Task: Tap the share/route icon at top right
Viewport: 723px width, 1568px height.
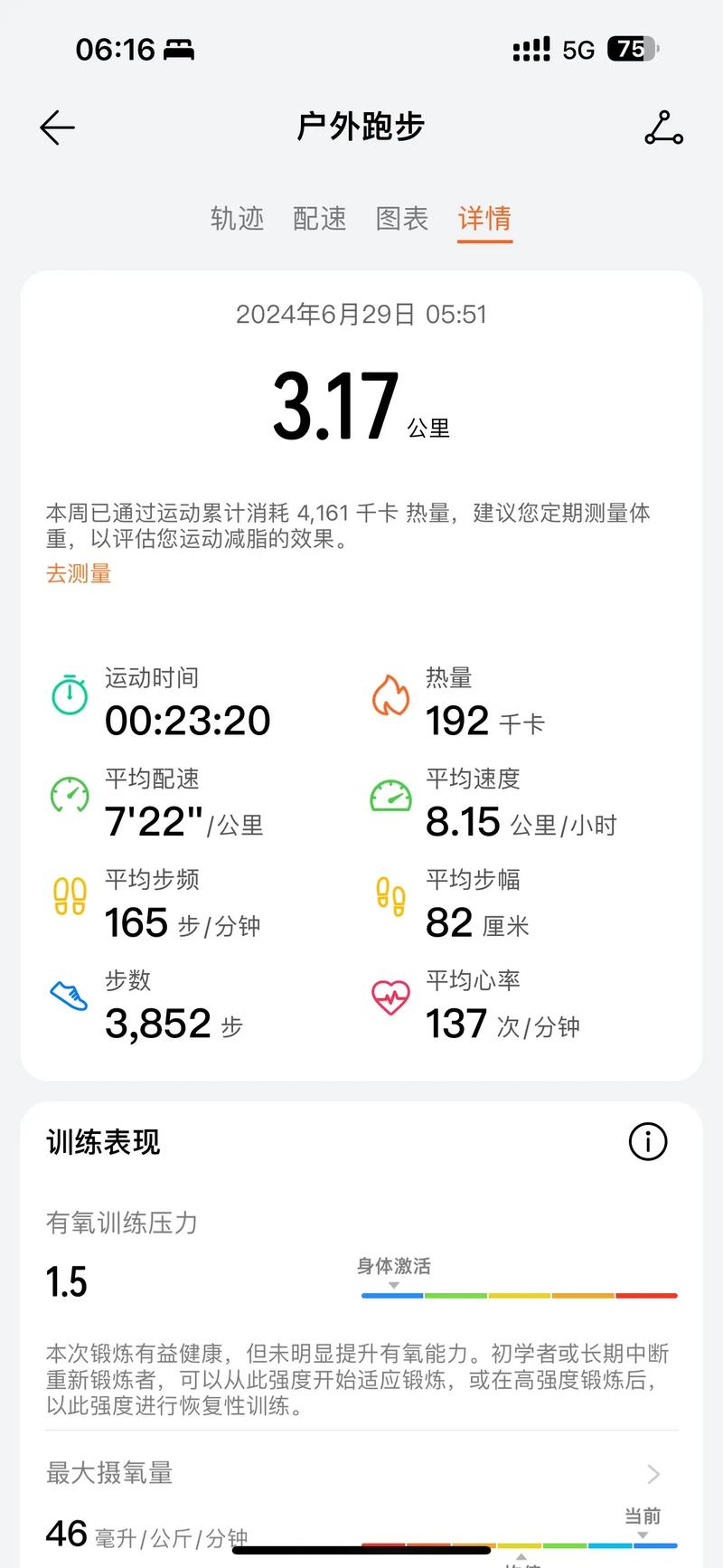Action: coord(664,128)
